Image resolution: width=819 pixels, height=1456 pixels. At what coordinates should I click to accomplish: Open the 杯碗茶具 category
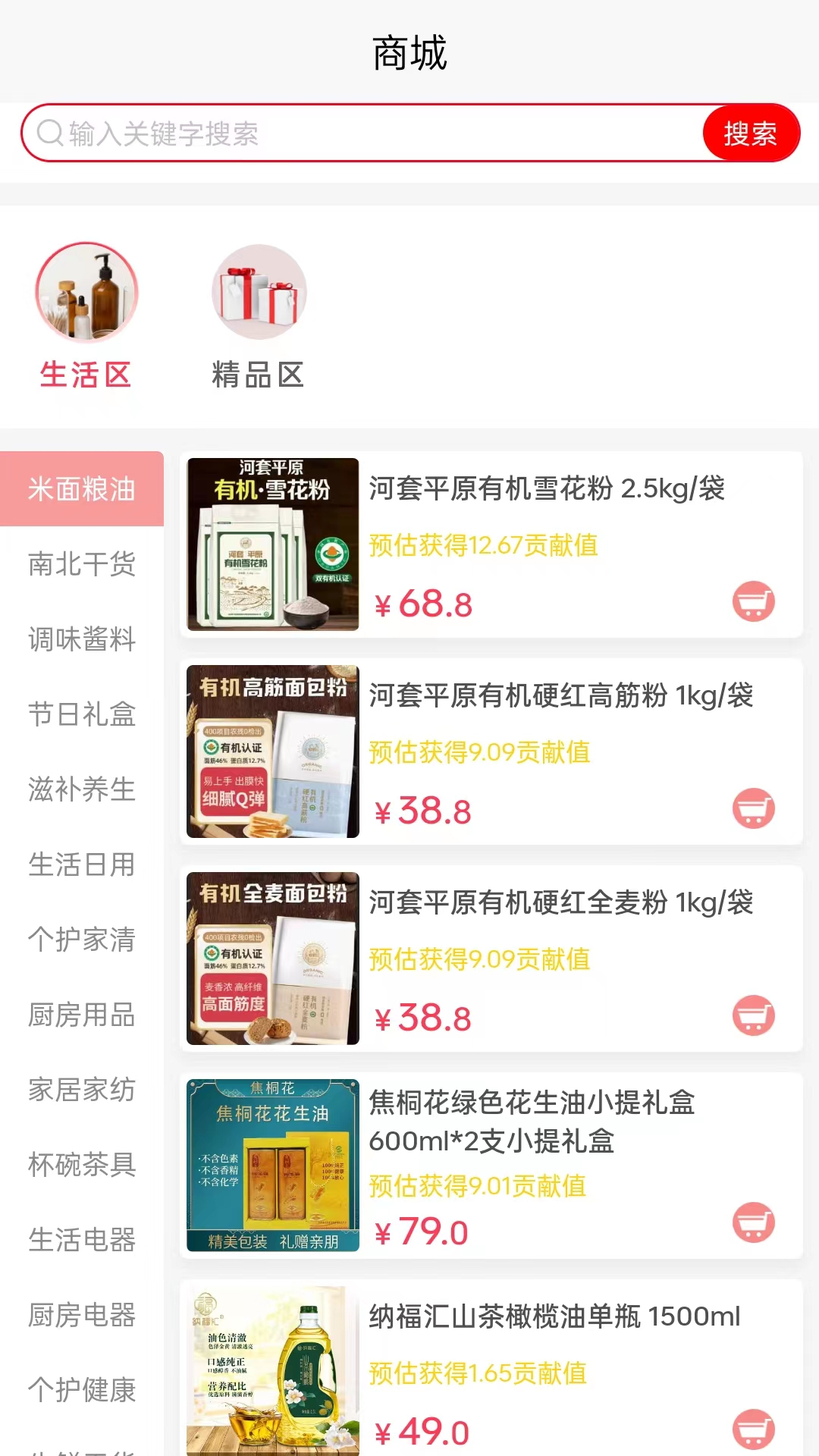pos(82,1165)
